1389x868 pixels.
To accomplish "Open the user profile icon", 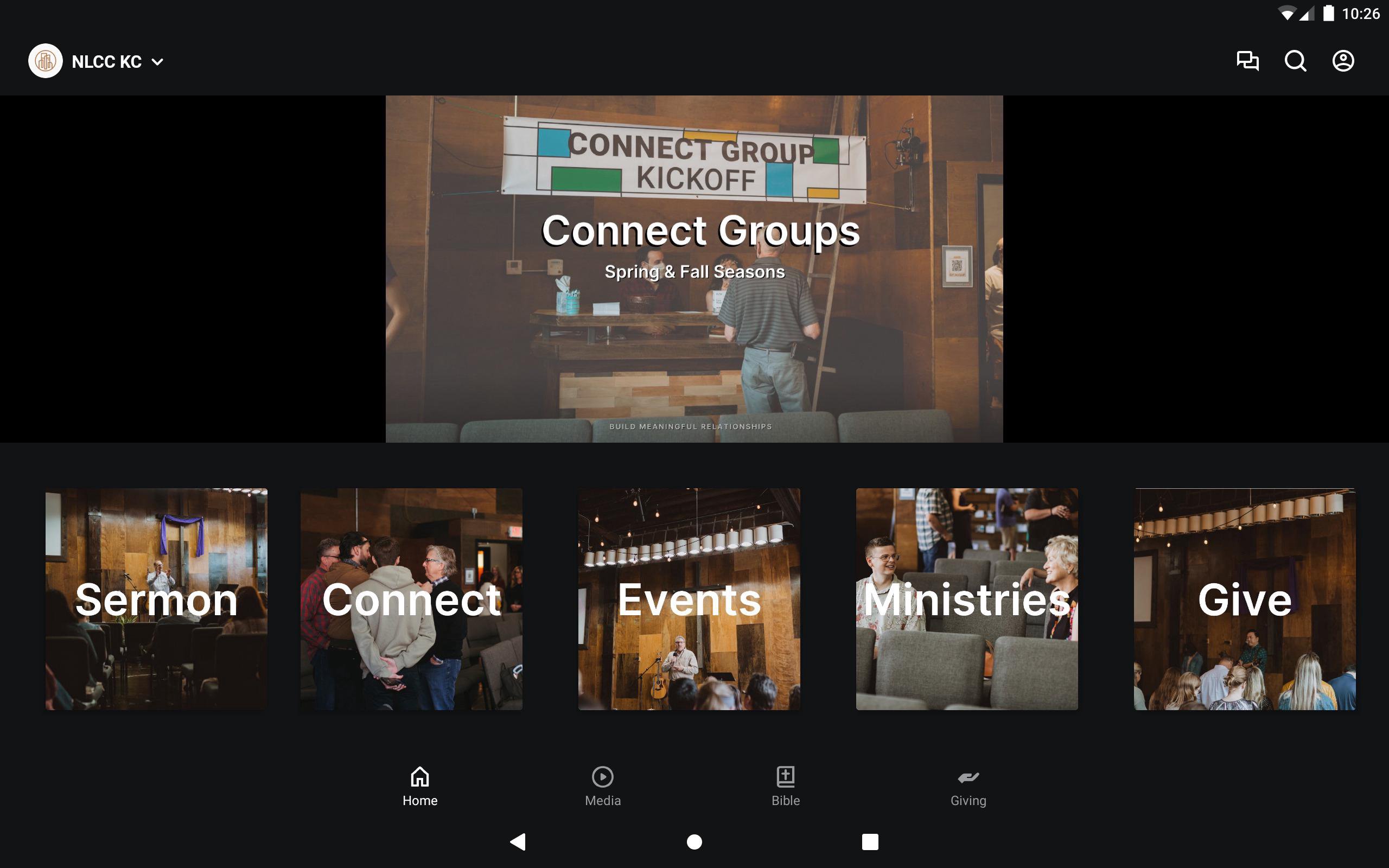I will 1342,61.
